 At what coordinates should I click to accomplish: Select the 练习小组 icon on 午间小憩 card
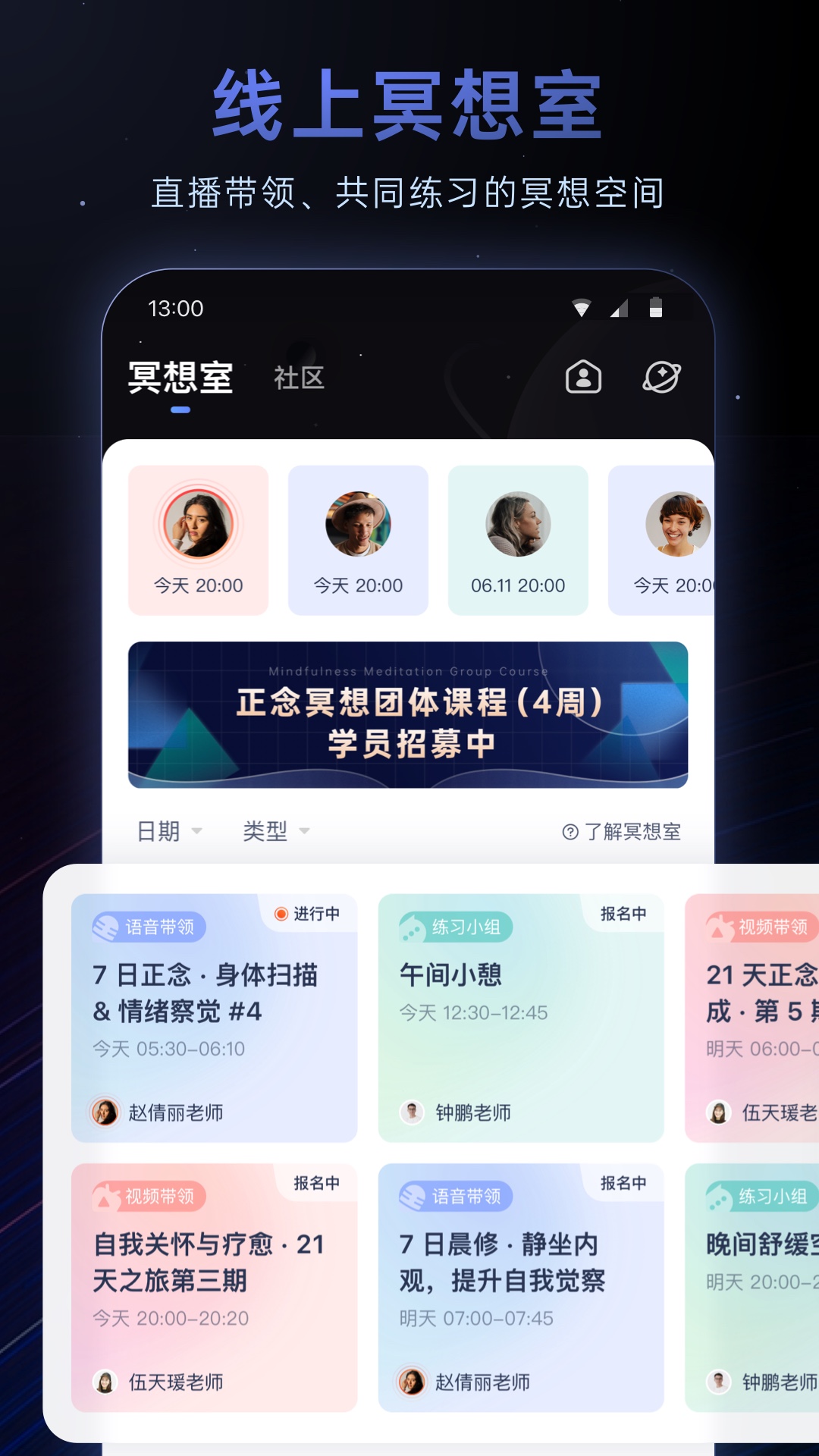pyautogui.click(x=410, y=927)
